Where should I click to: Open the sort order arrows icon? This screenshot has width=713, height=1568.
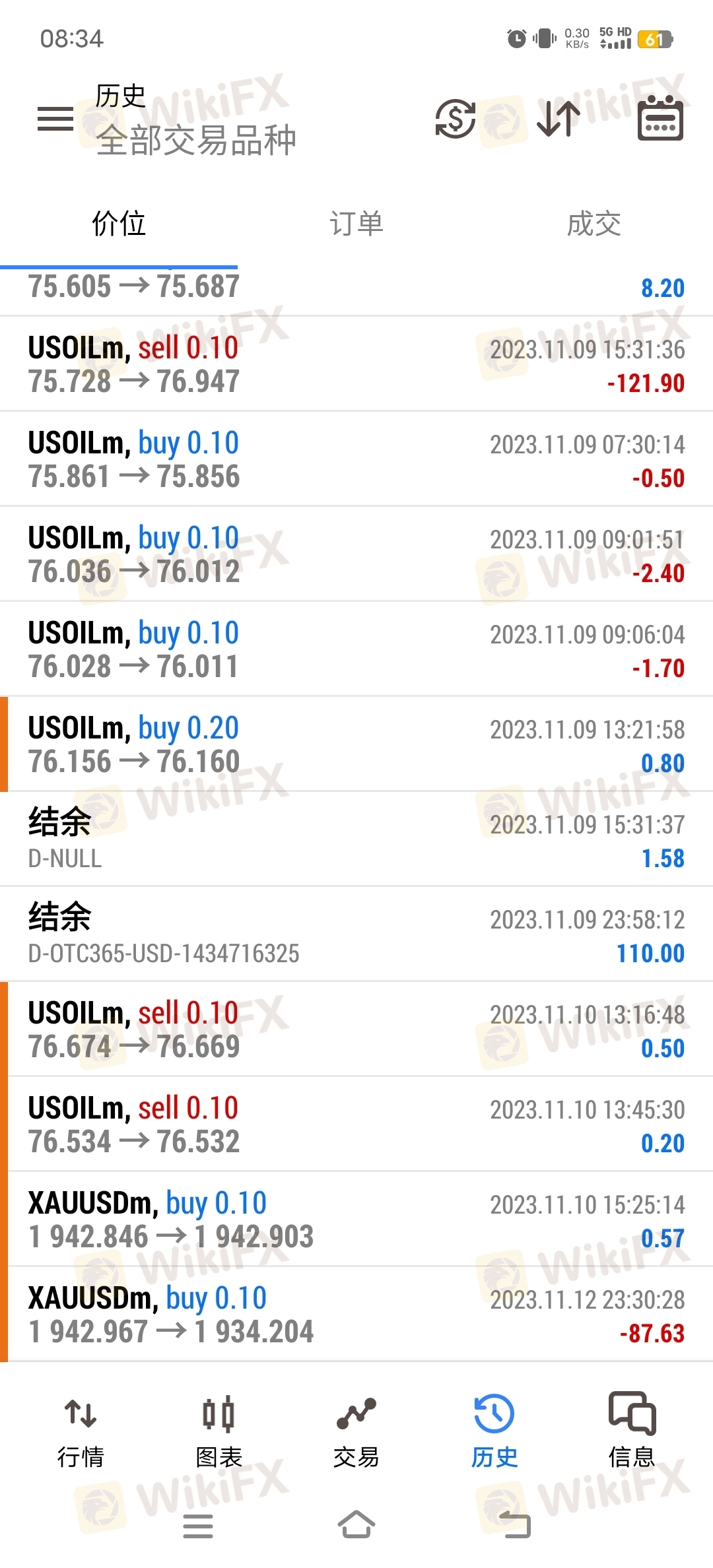pyautogui.click(x=559, y=119)
